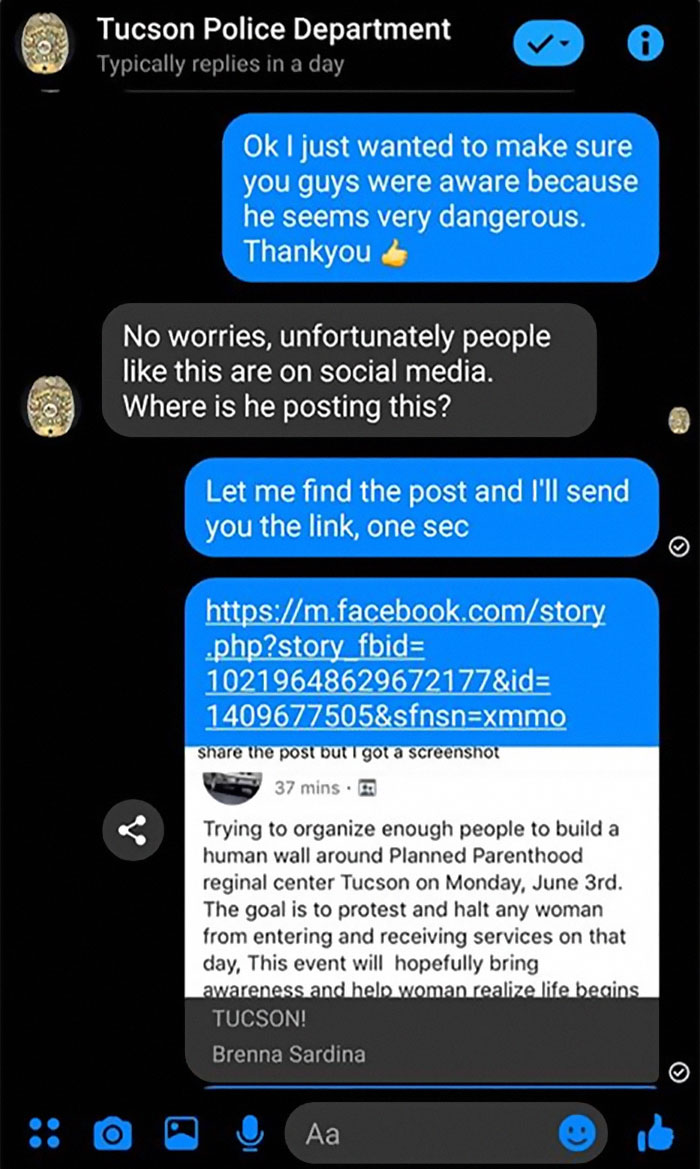The width and height of the screenshot is (700, 1169).
Task: Share the linked post preview
Action: (134, 829)
